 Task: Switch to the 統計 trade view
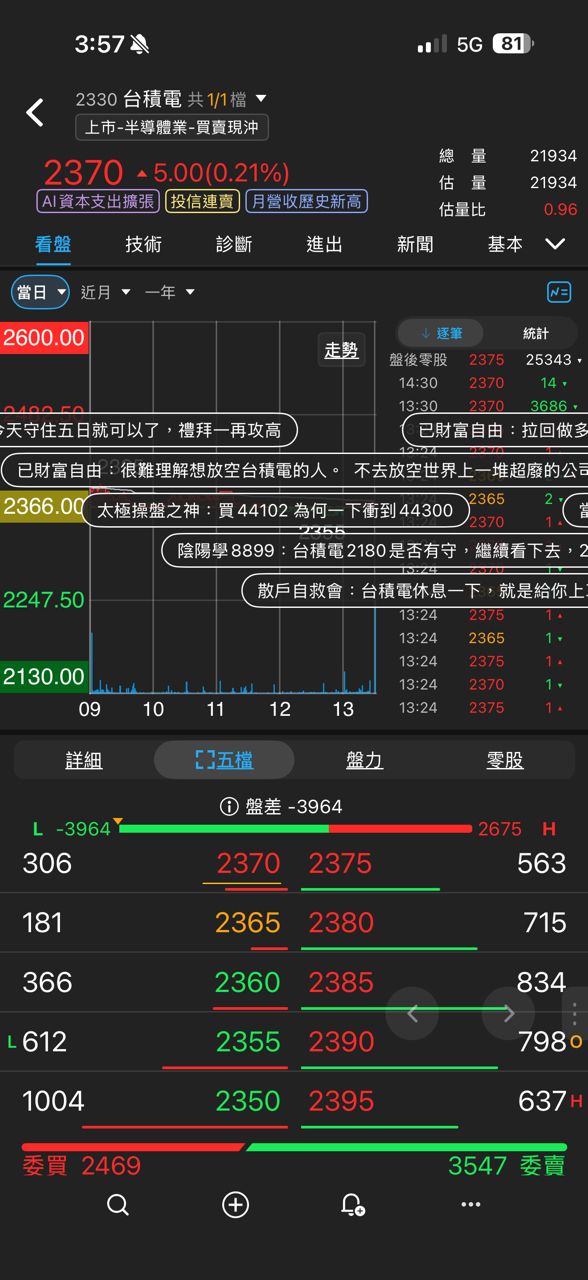point(535,333)
